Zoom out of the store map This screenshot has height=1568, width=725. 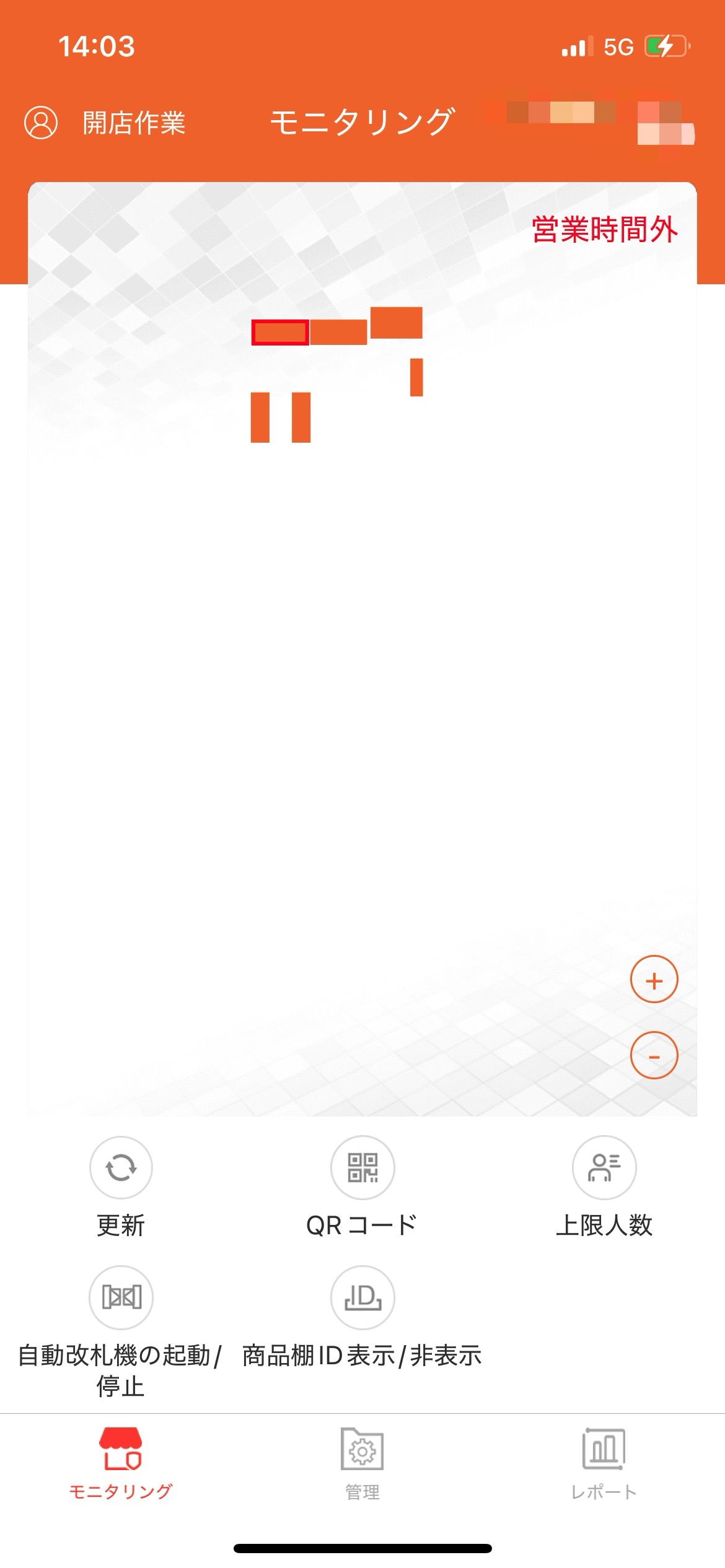(x=654, y=1056)
